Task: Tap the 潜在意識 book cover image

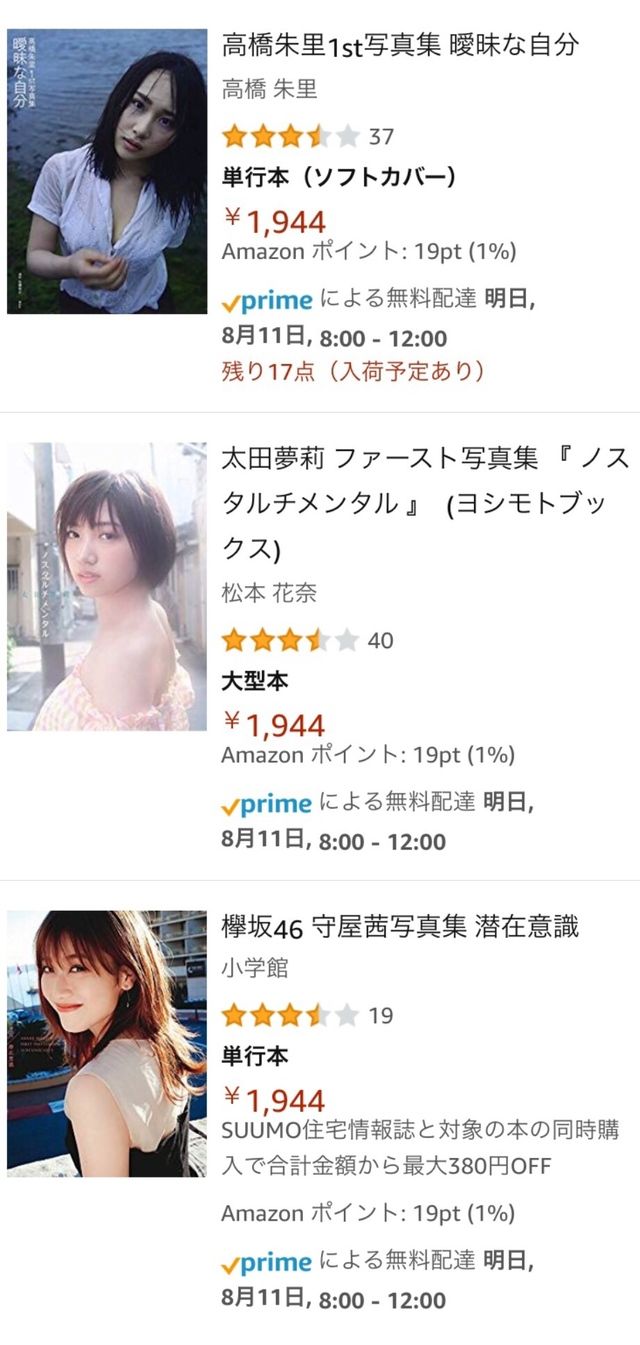Action: [x=107, y=1043]
